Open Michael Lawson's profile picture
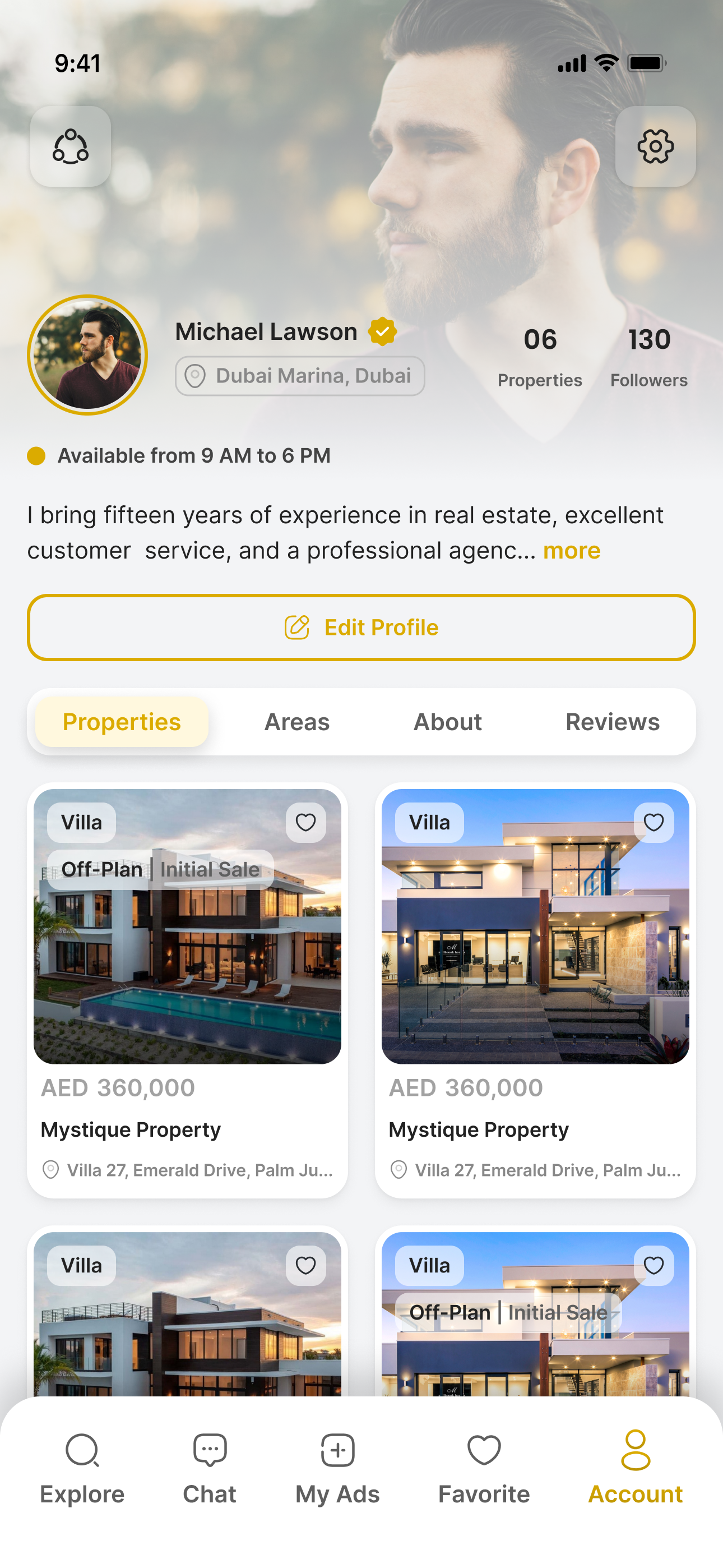 [x=87, y=355]
